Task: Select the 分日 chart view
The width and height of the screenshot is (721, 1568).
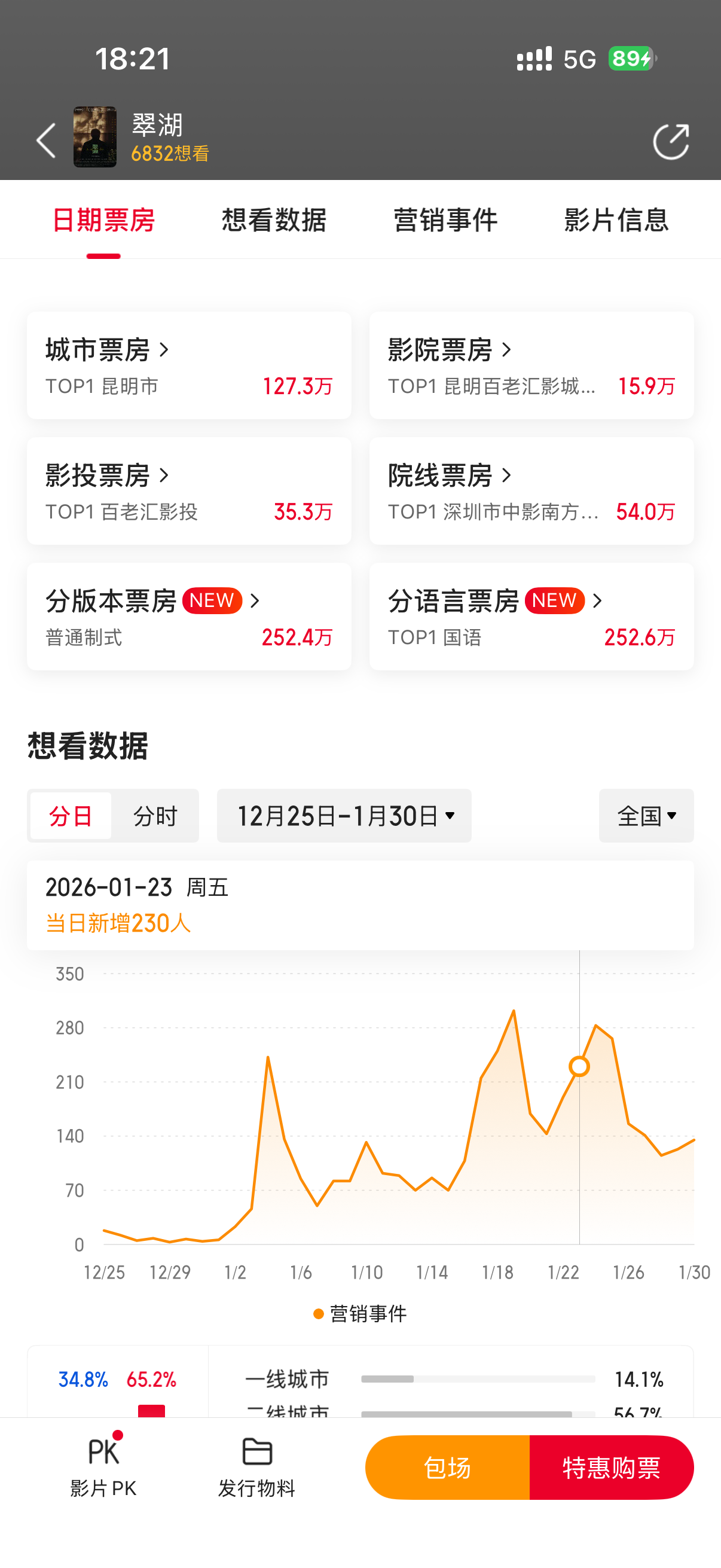Action: [x=71, y=816]
